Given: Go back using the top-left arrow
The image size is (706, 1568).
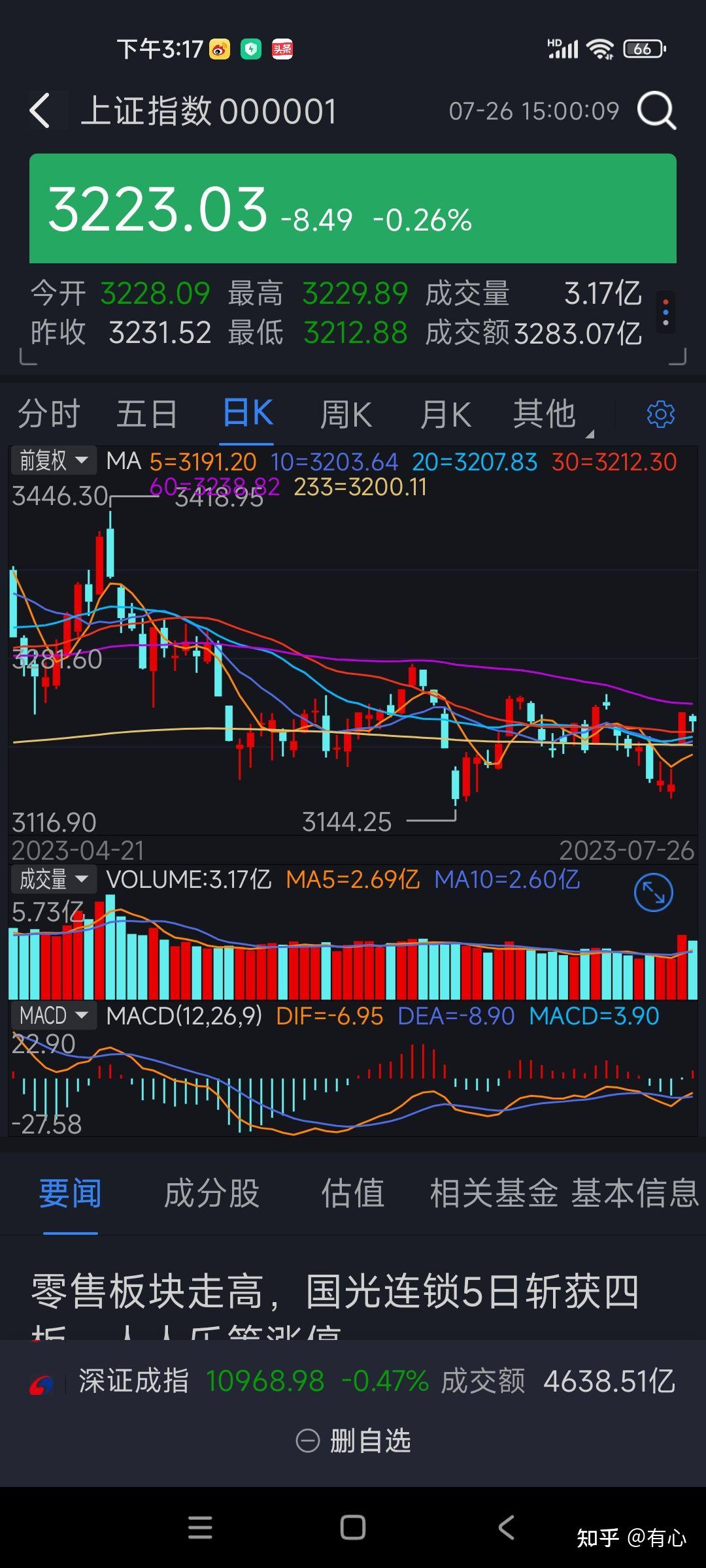Looking at the screenshot, I should click(x=41, y=111).
